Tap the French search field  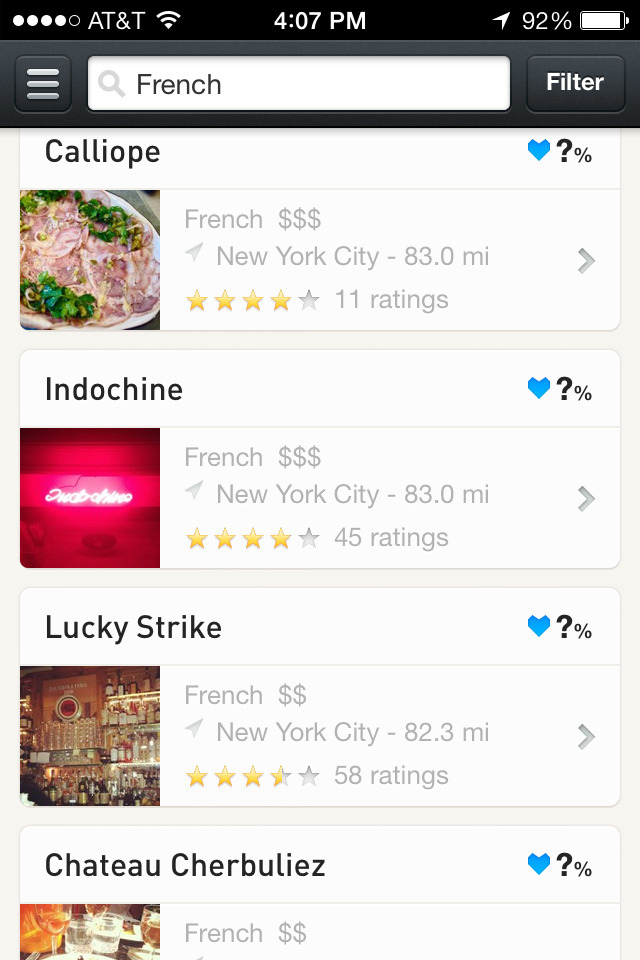299,83
